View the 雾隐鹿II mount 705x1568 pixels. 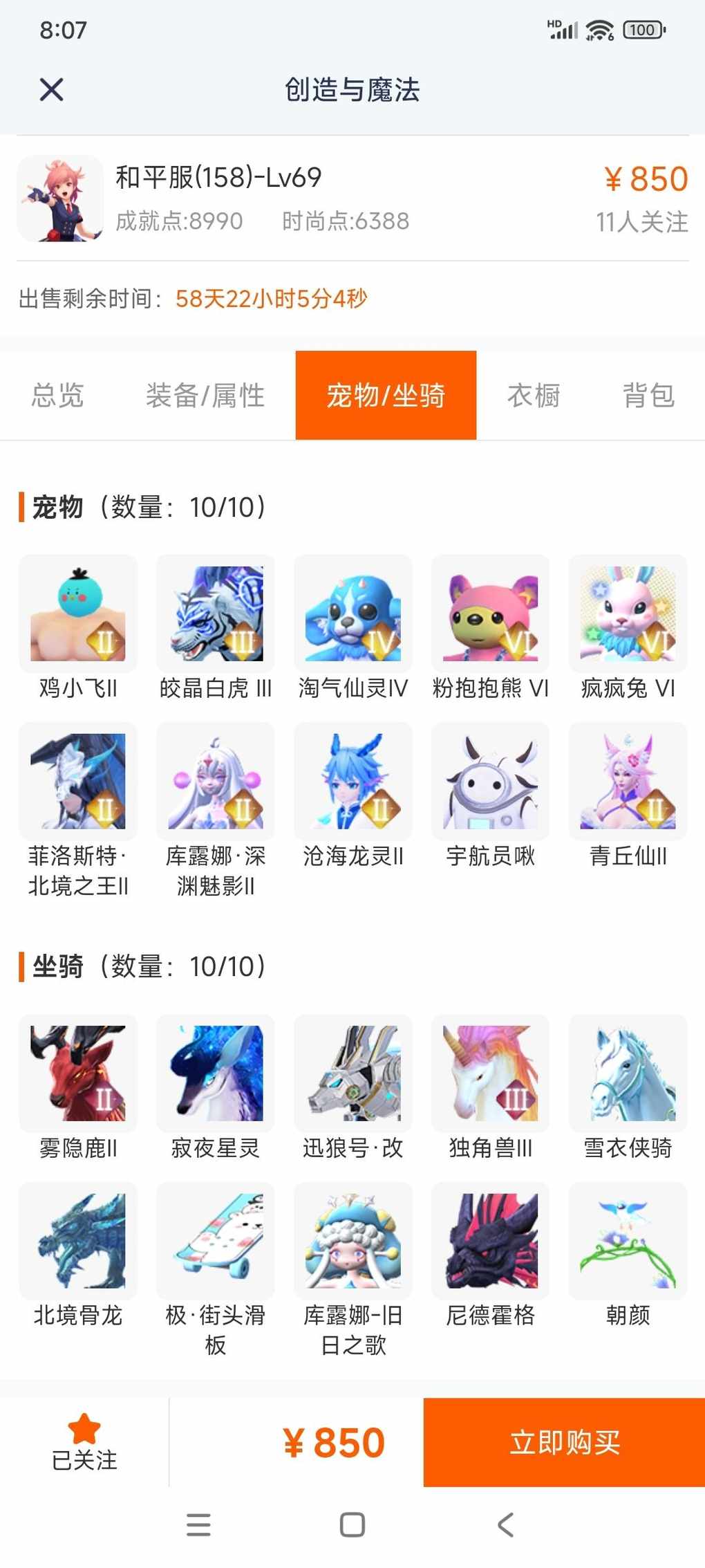point(78,1073)
